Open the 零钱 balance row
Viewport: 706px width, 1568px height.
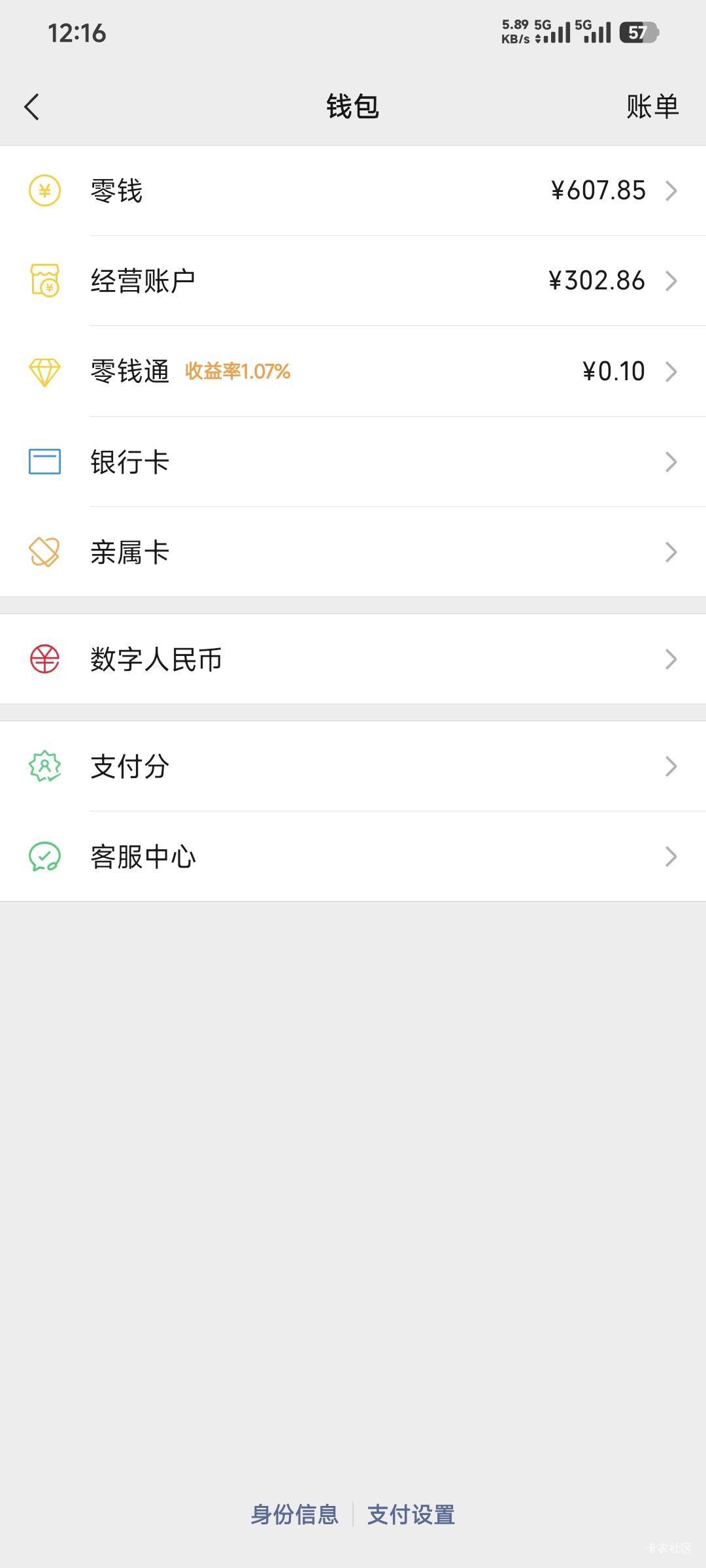353,191
